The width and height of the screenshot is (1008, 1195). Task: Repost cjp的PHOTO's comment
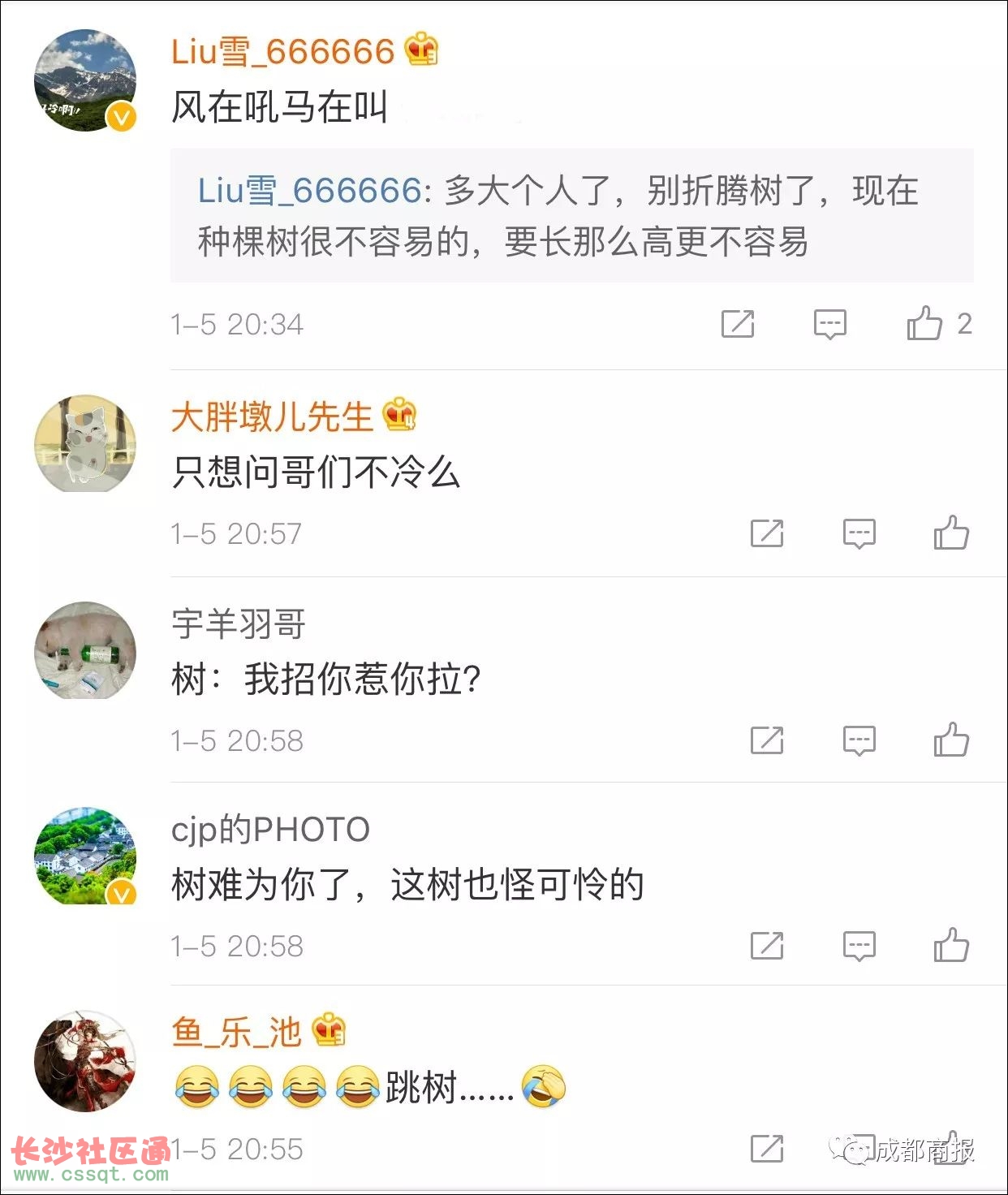(x=767, y=946)
